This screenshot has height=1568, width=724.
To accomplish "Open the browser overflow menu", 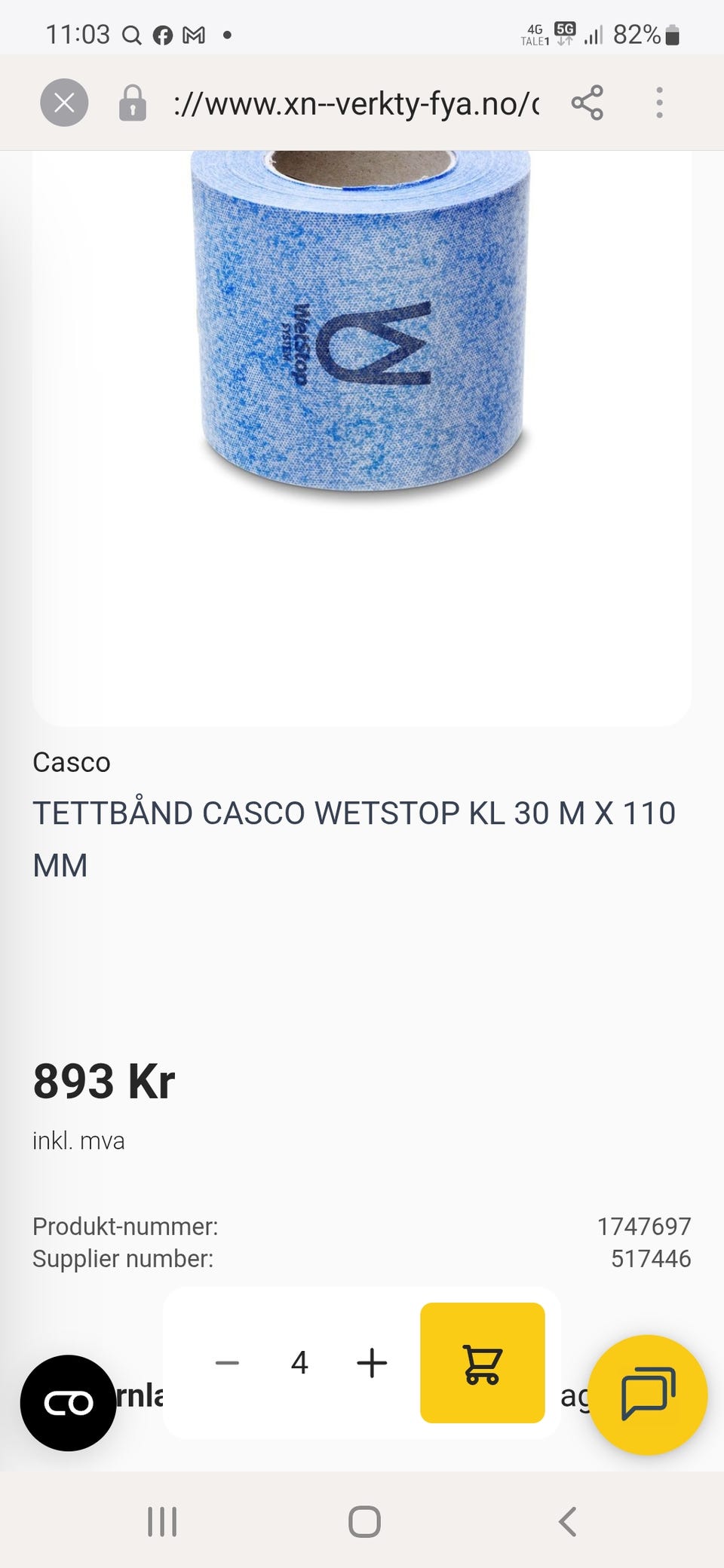I will (659, 103).
